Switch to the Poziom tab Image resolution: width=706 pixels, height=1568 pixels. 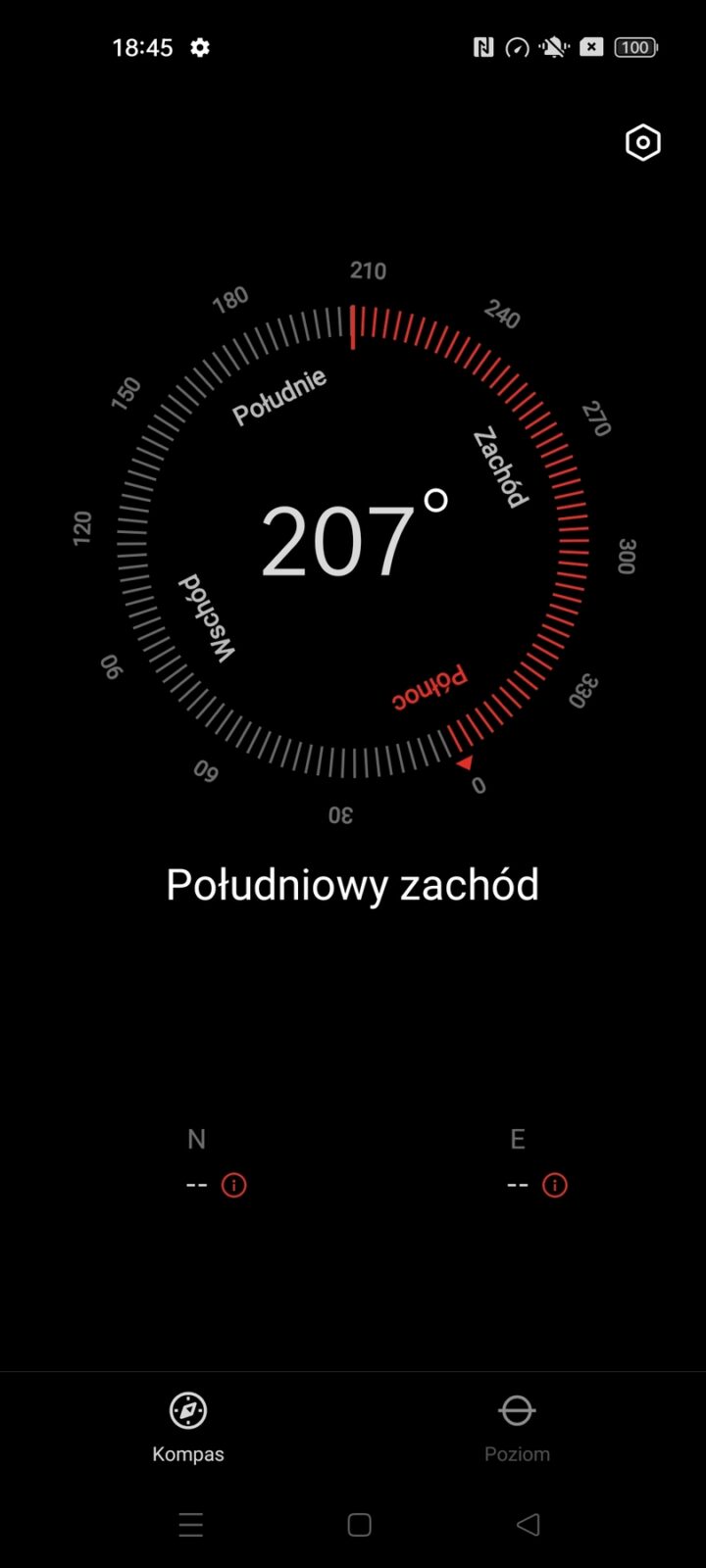pos(517,1427)
